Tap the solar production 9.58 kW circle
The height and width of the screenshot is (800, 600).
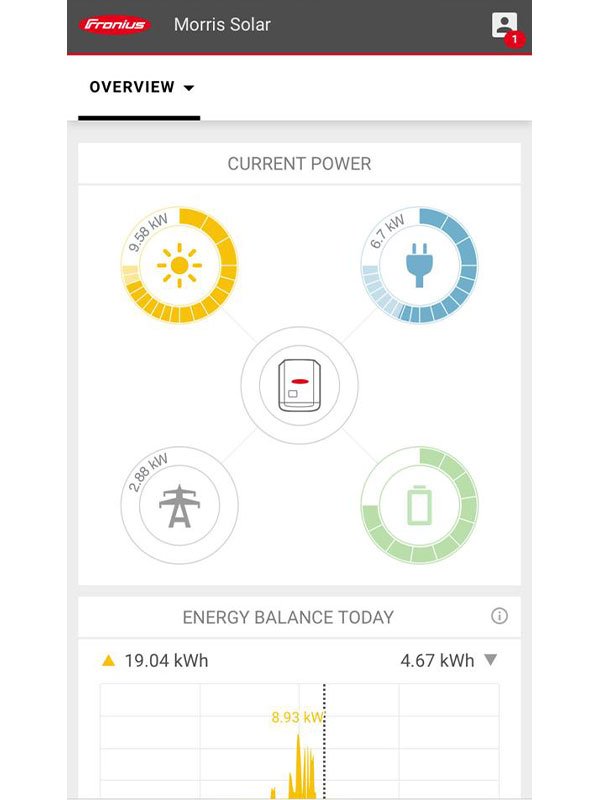click(179, 266)
